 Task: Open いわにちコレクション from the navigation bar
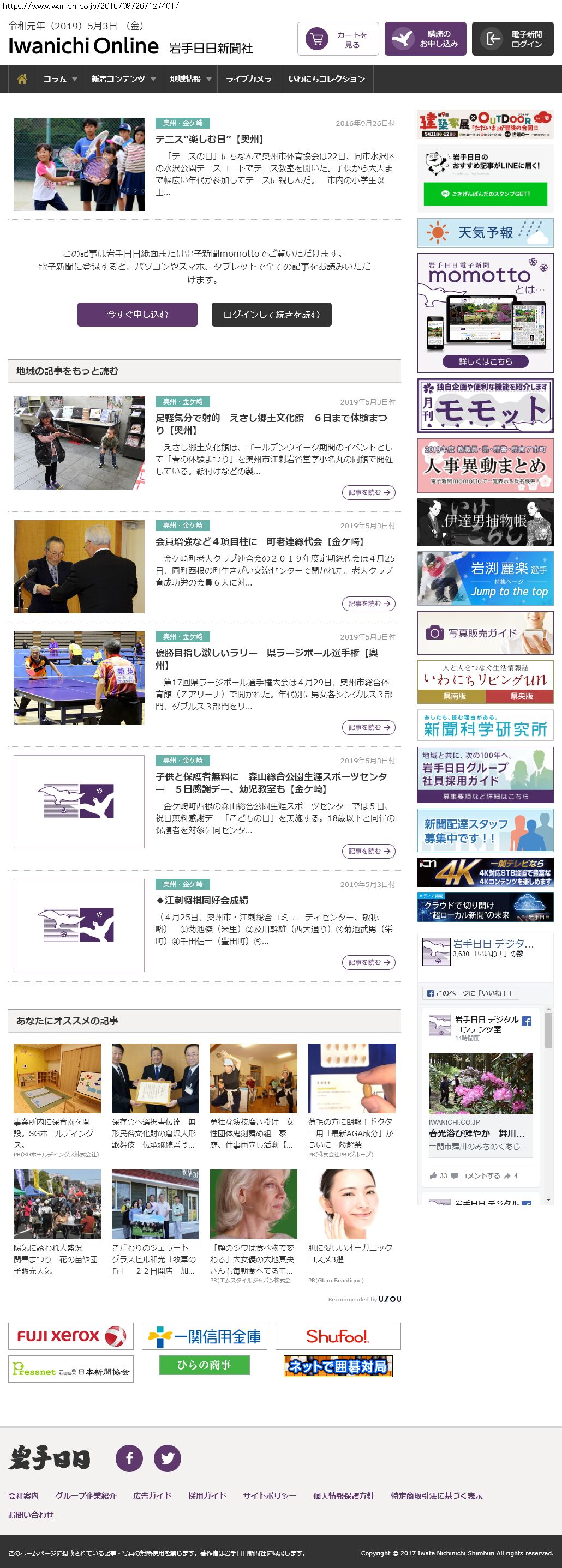pyautogui.click(x=326, y=79)
